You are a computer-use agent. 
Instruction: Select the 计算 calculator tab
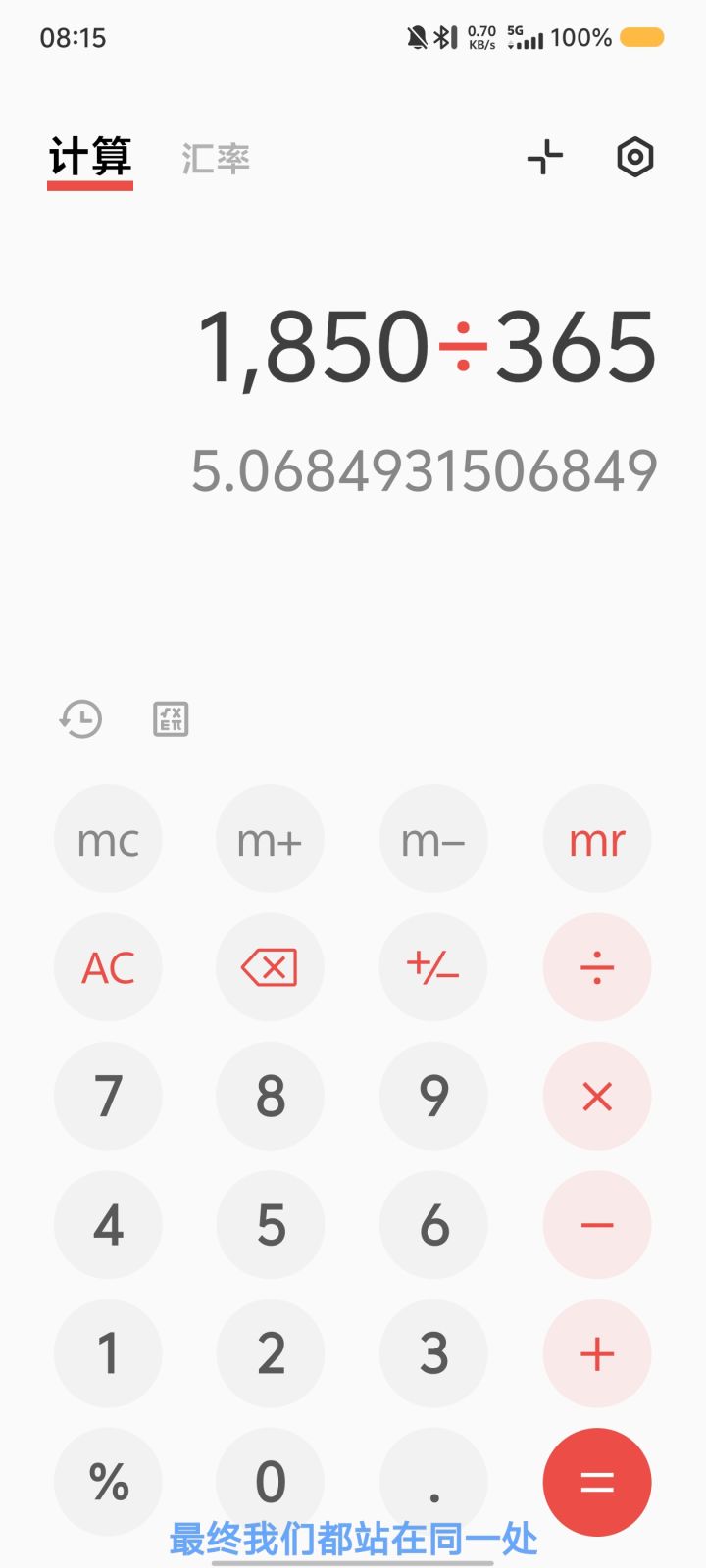coord(90,157)
